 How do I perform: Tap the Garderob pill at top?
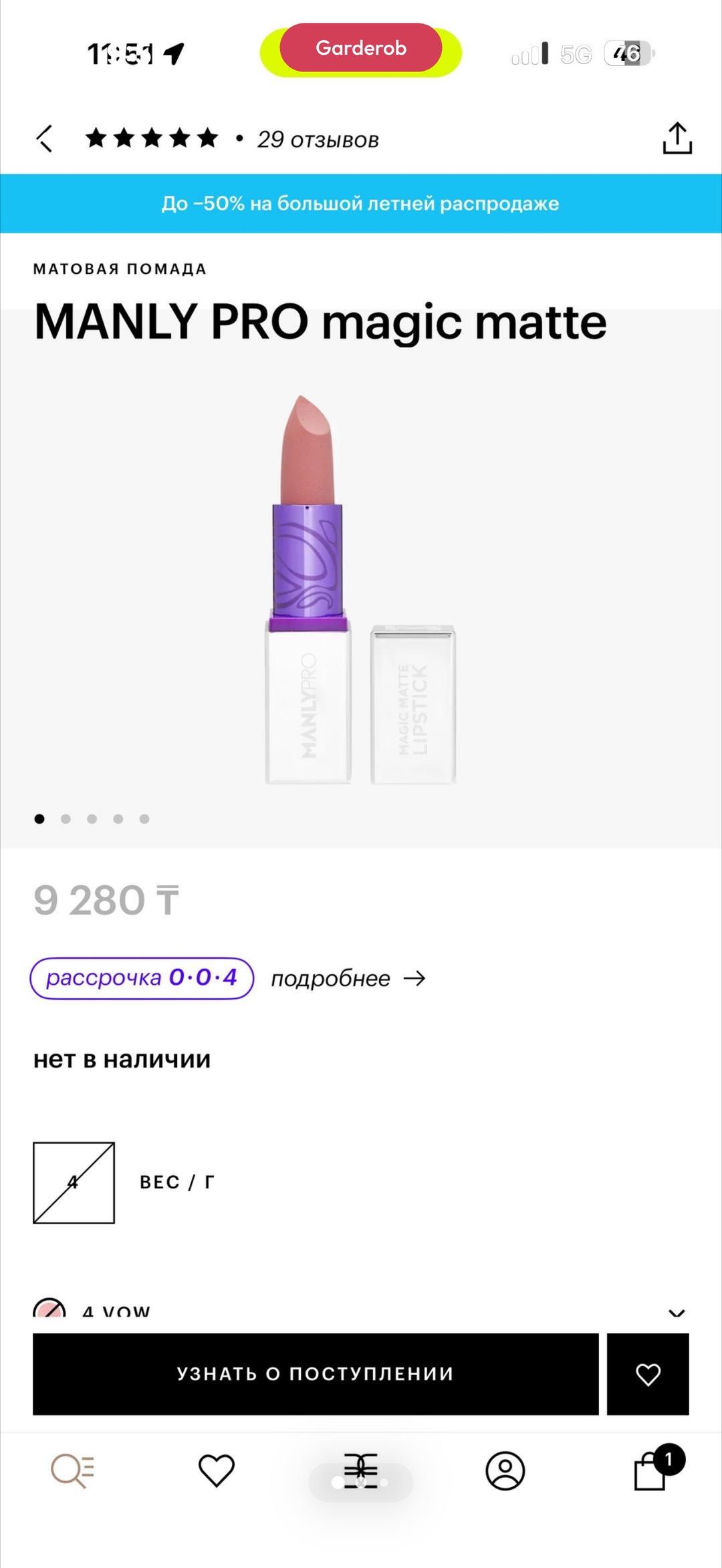pyautogui.click(x=360, y=48)
